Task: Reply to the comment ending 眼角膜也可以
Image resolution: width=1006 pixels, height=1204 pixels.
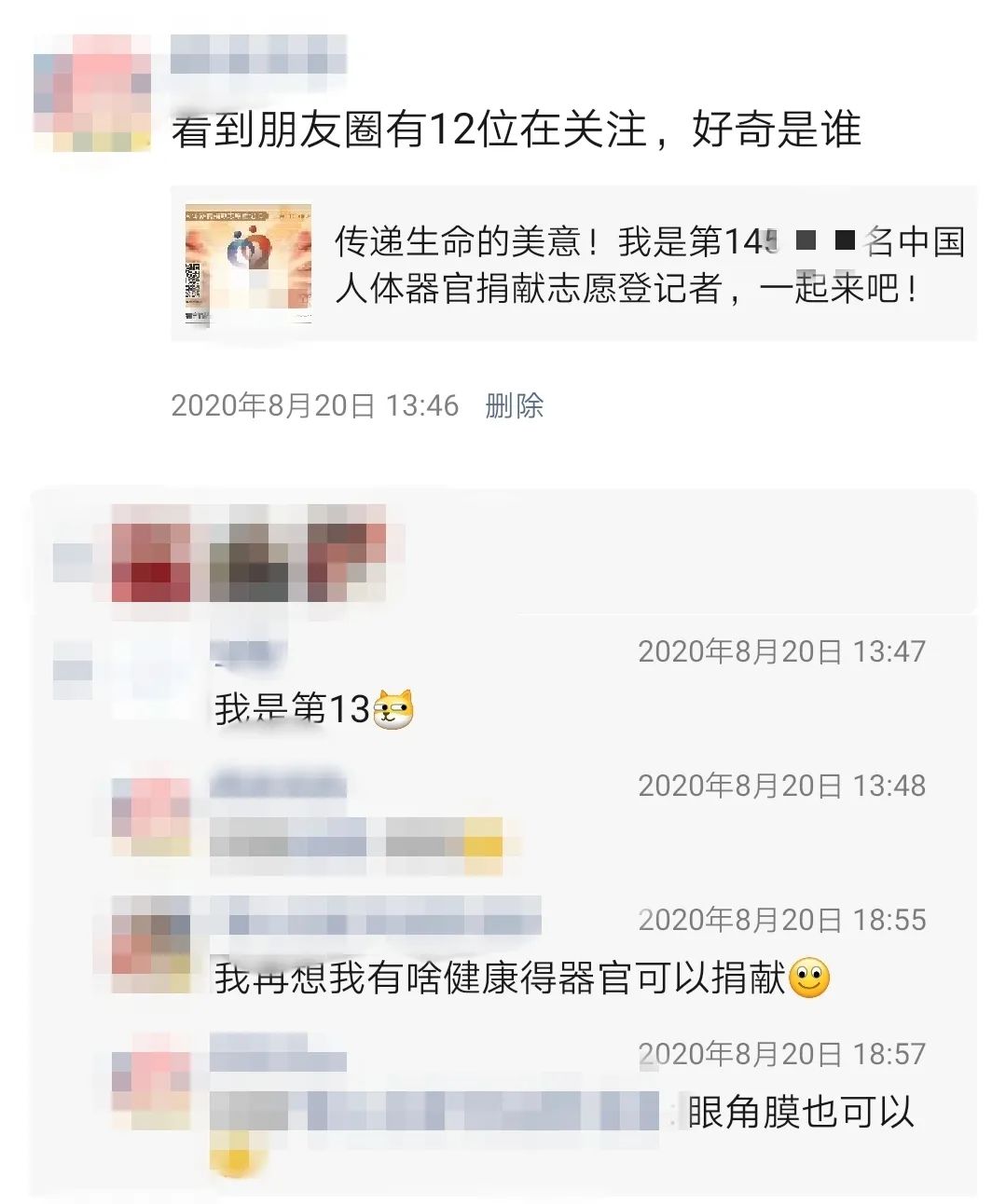Action: (x=800, y=1112)
